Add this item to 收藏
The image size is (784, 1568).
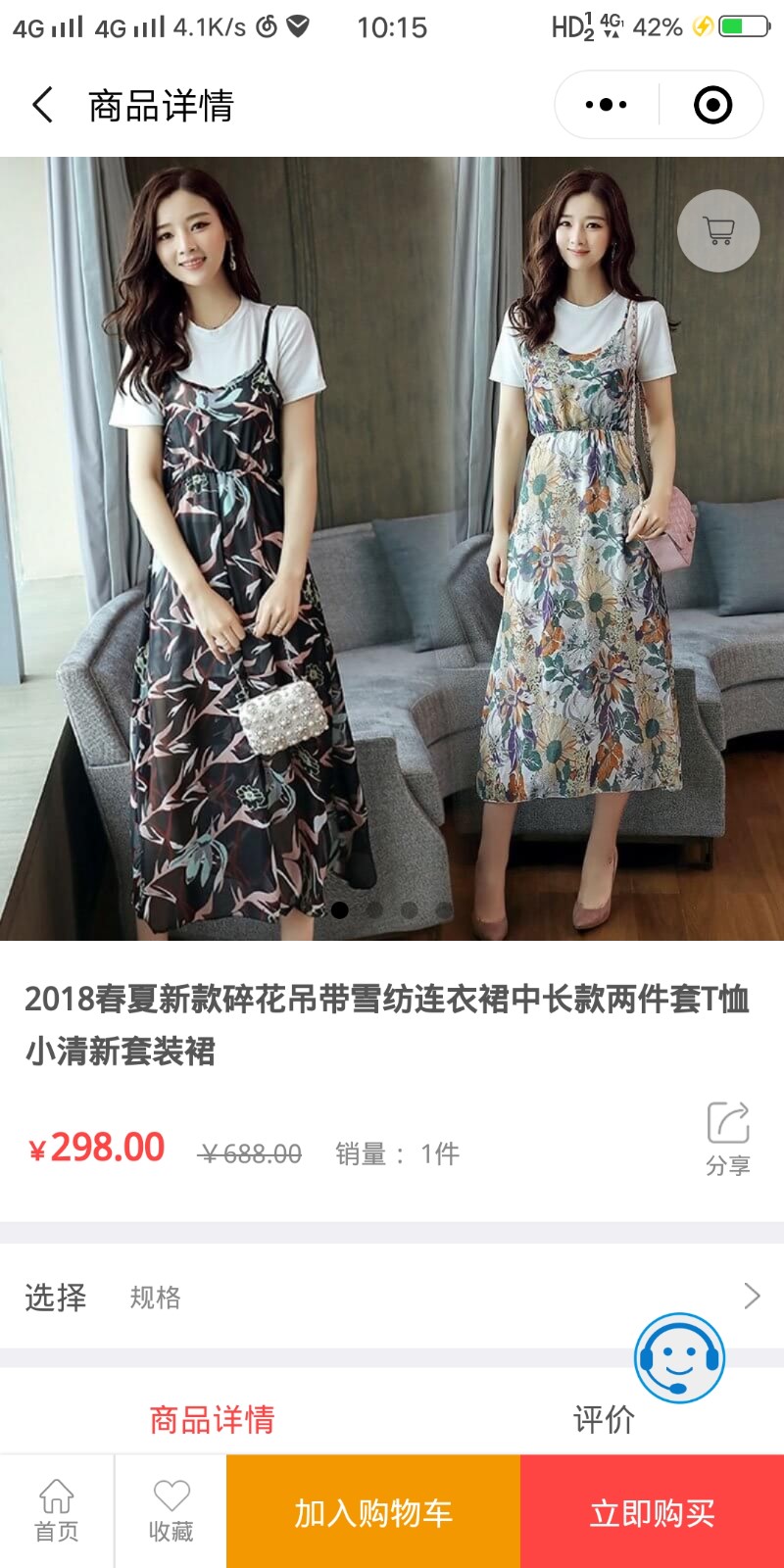(x=171, y=1511)
